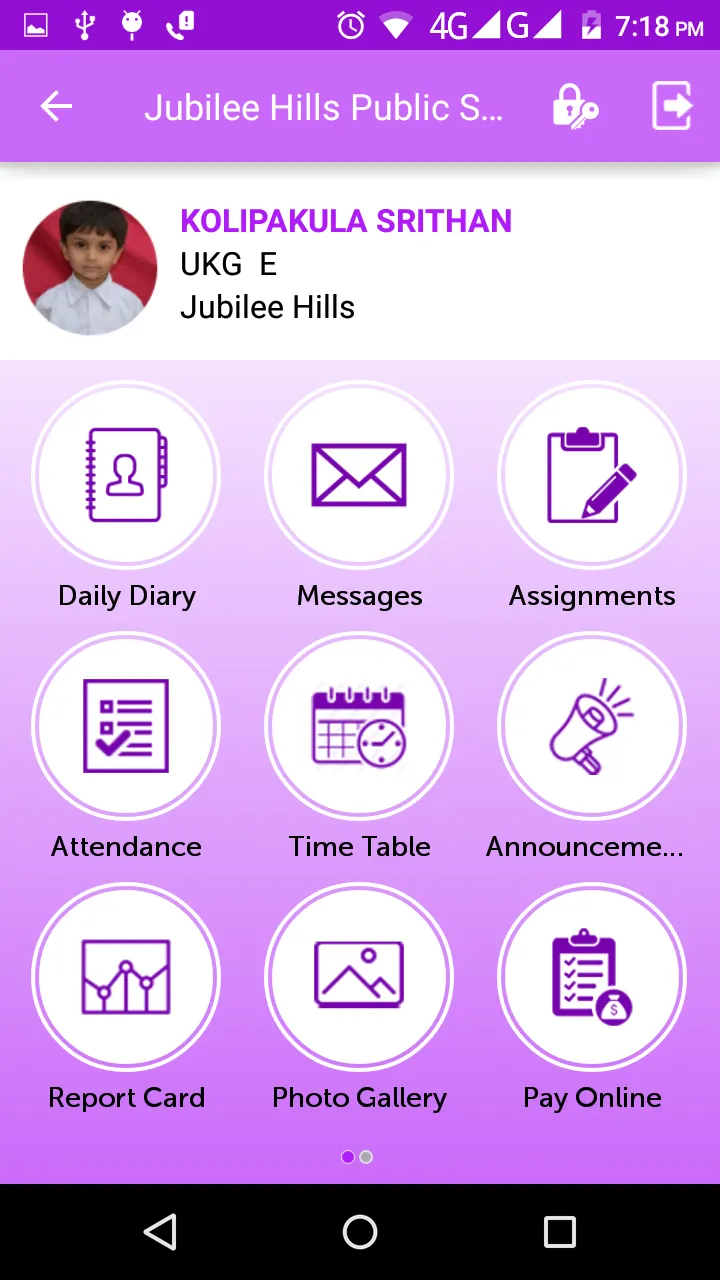Viewport: 720px width, 1280px height.
Task: Open the change password lock icon
Action: [574, 106]
